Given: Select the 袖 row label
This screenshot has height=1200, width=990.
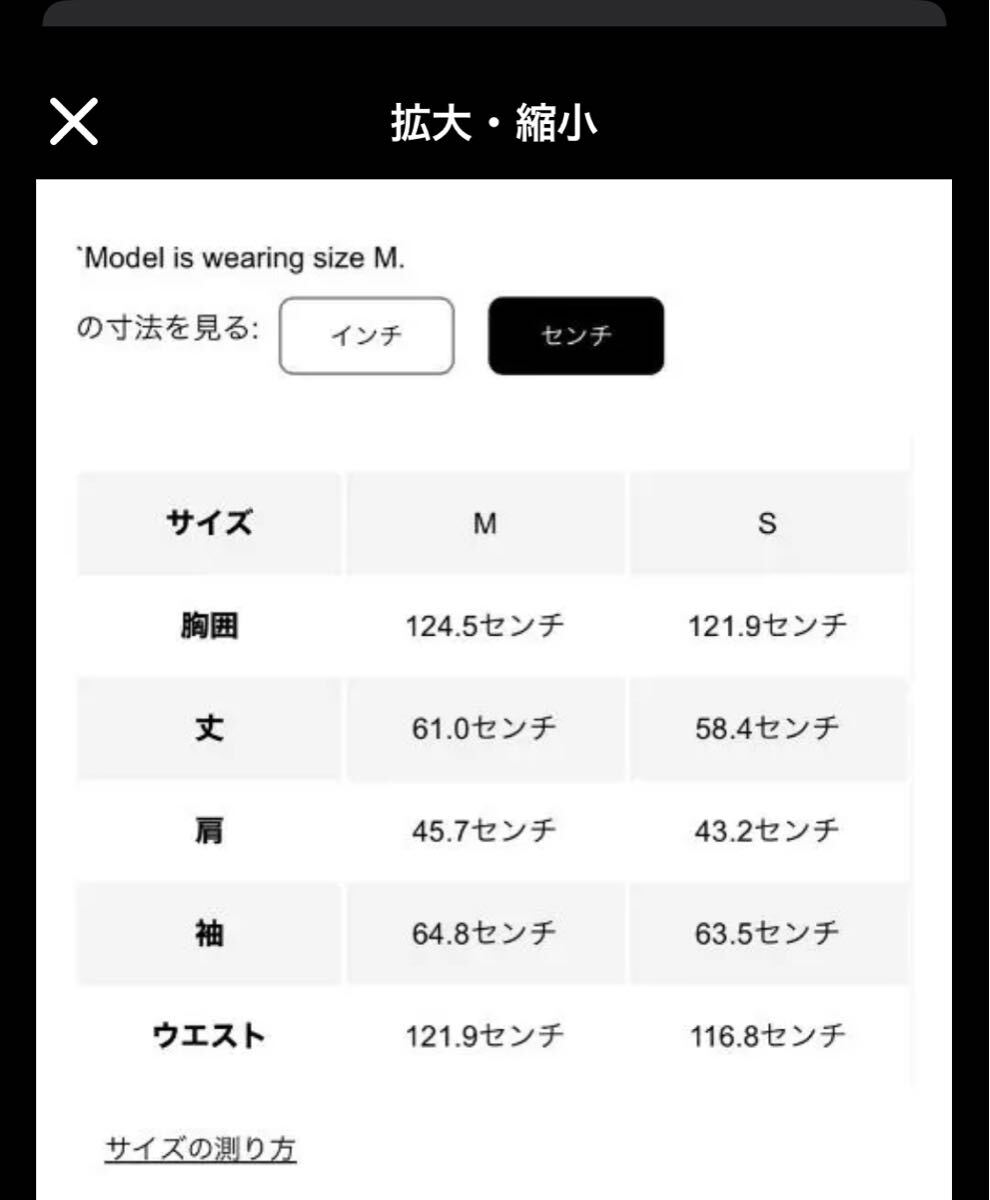Looking at the screenshot, I should pyautogui.click(x=207, y=932).
